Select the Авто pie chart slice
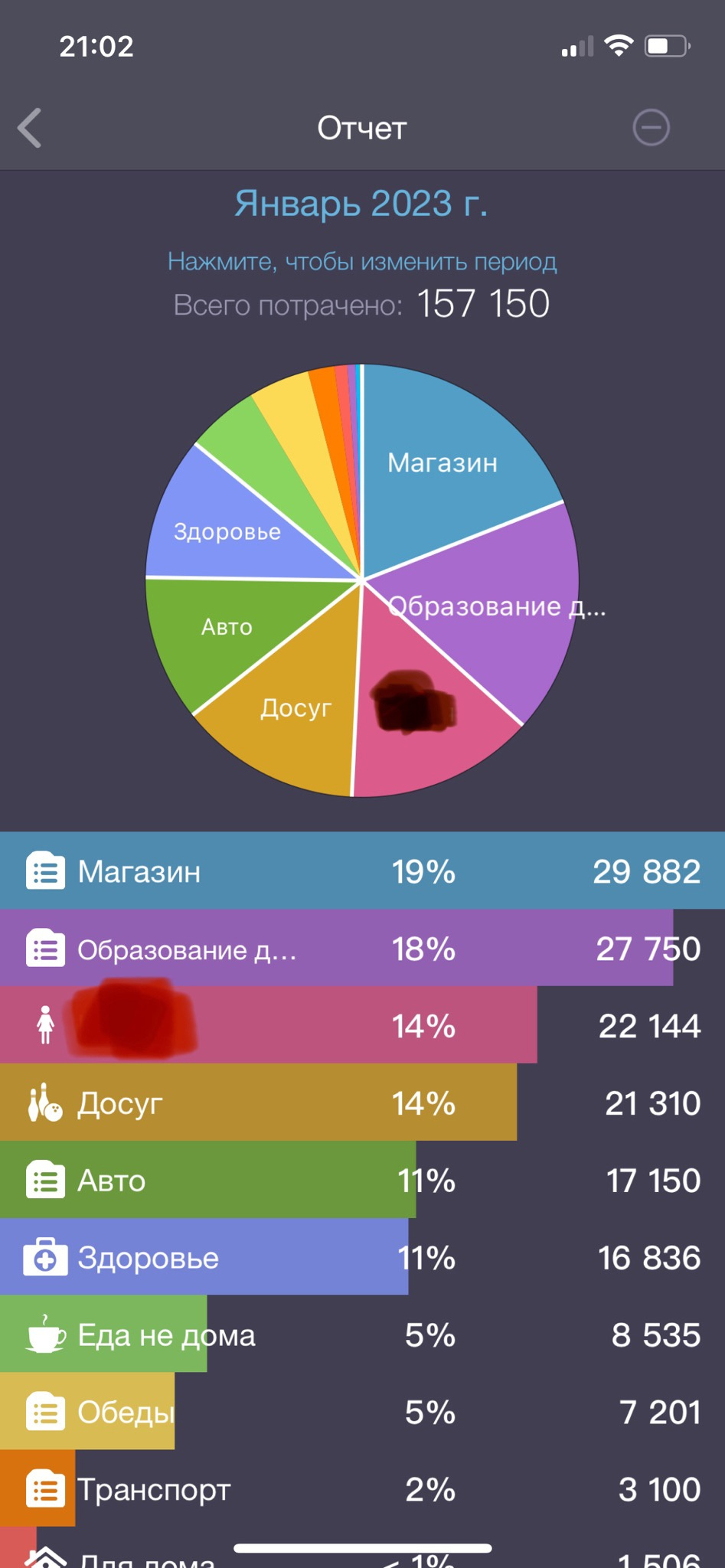 227,628
